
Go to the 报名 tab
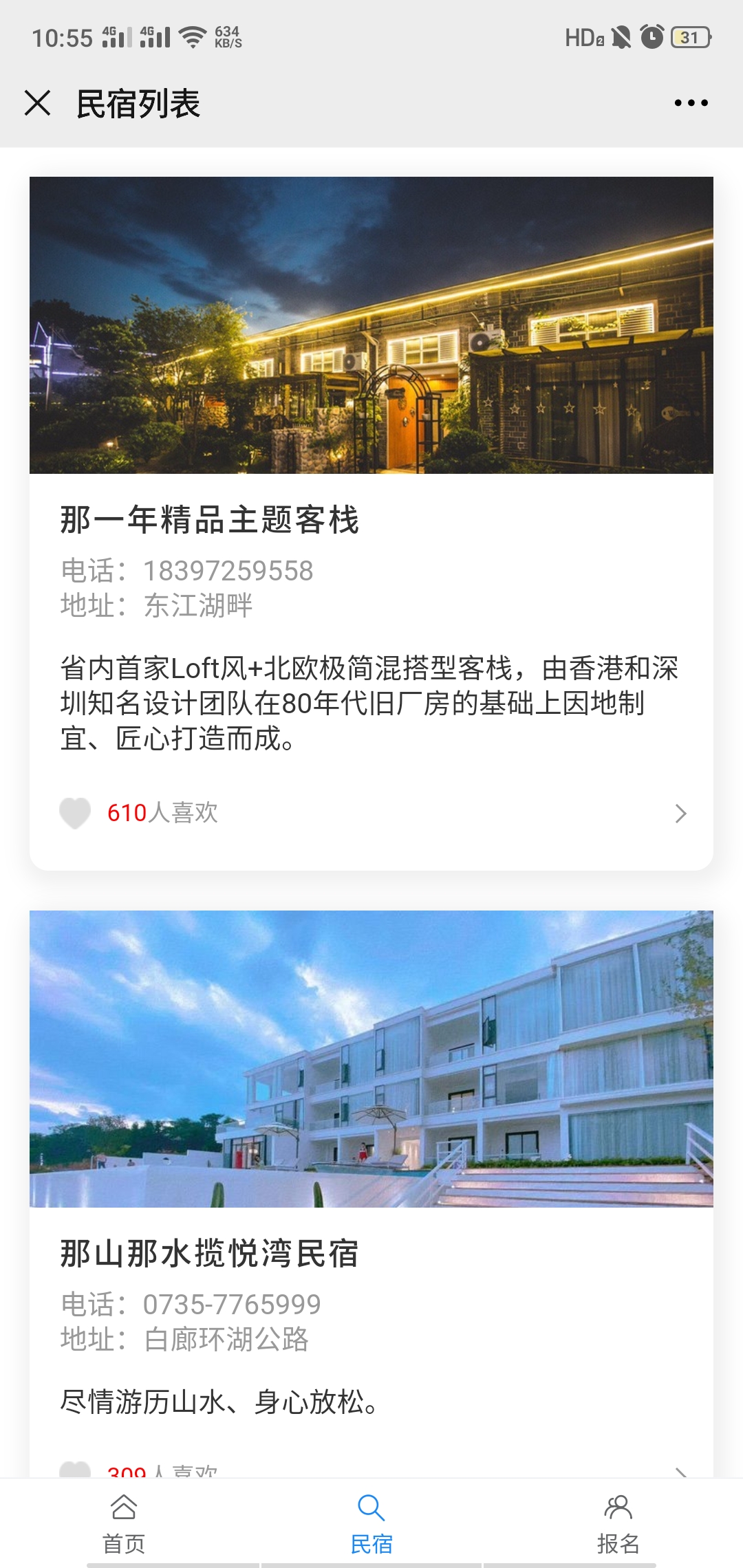point(618,1523)
